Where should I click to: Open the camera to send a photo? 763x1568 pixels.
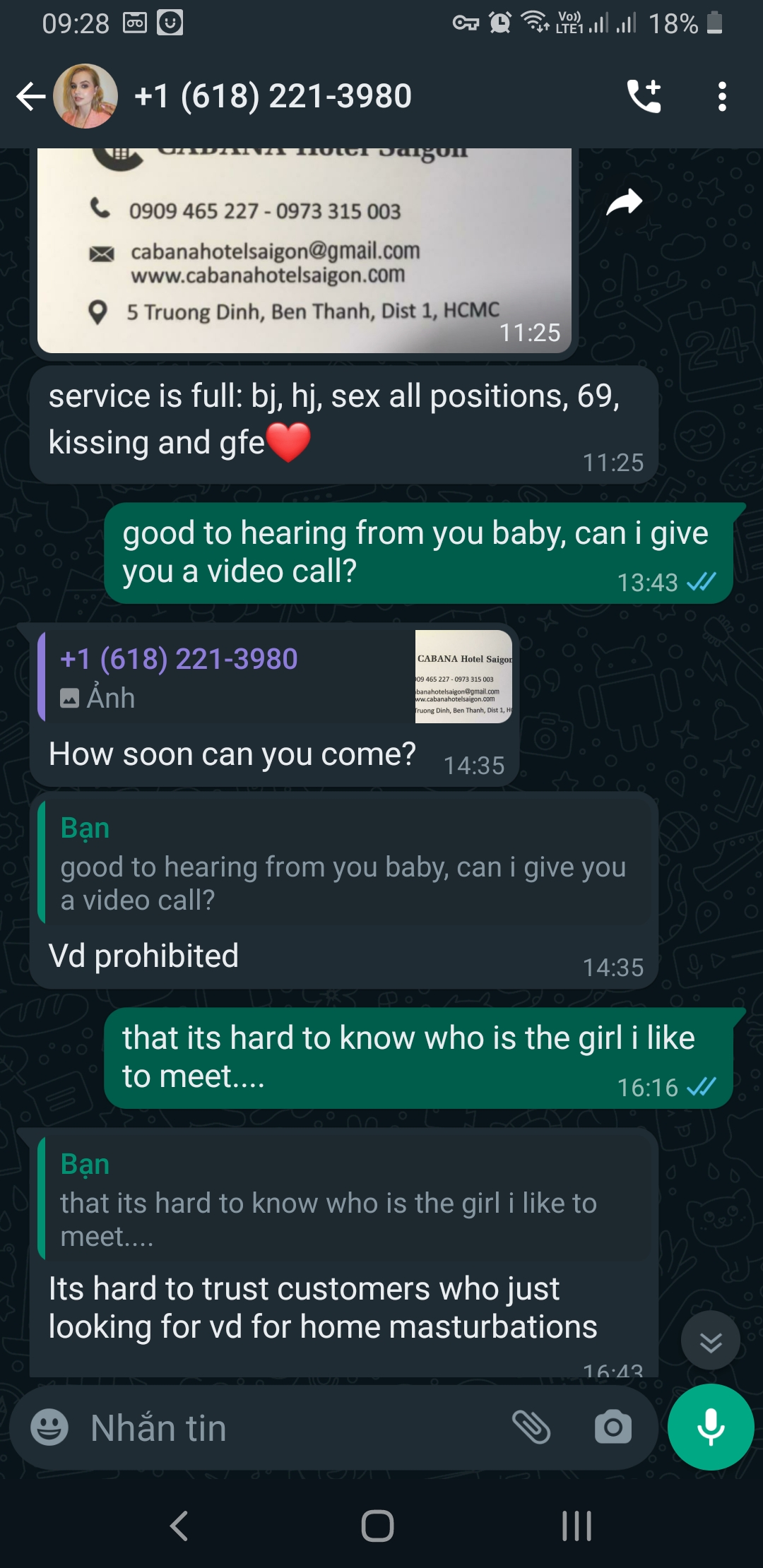(x=613, y=1427)
